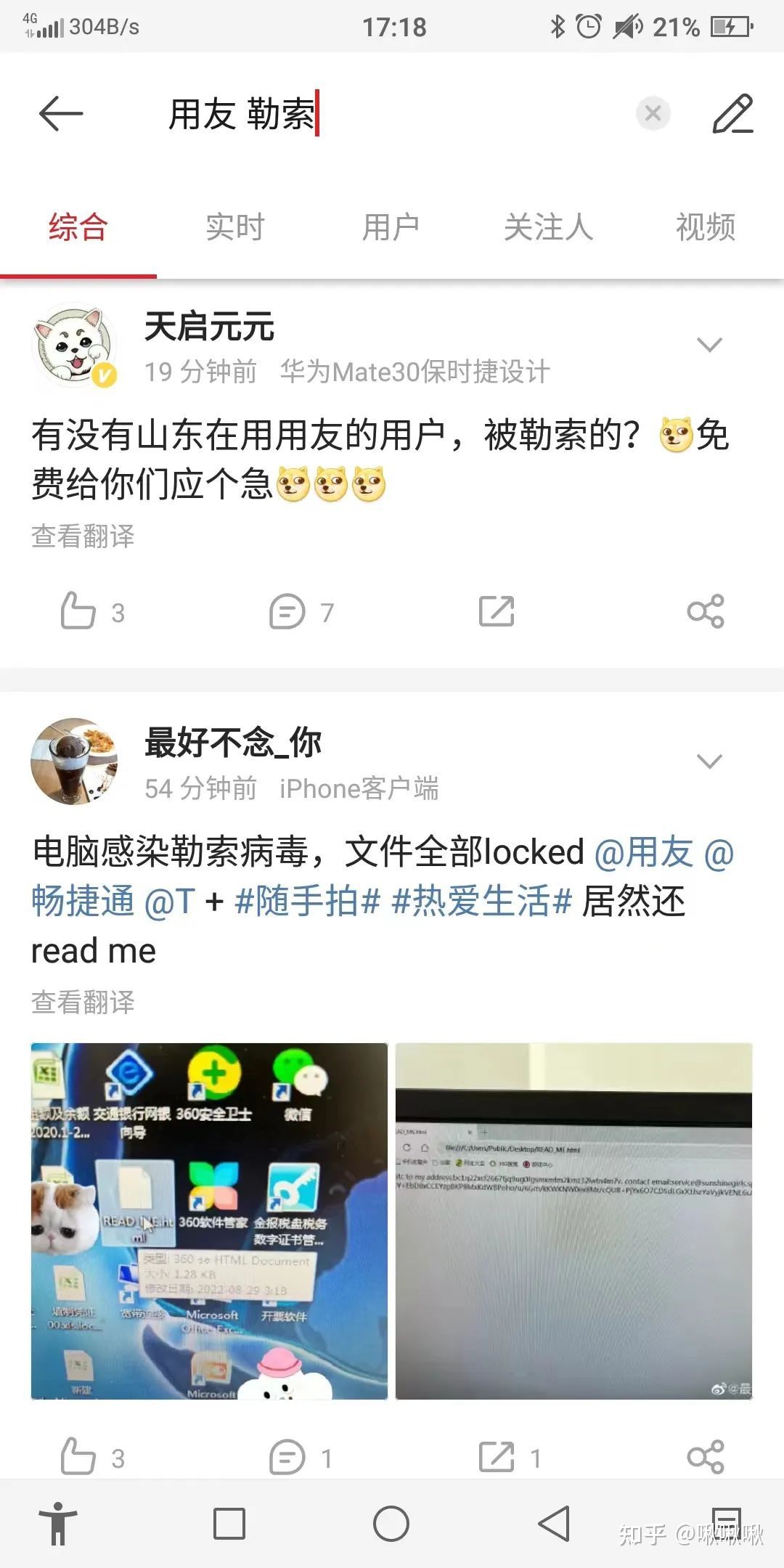
Task: Select the 视频 tab
Action: pos(705,227)
